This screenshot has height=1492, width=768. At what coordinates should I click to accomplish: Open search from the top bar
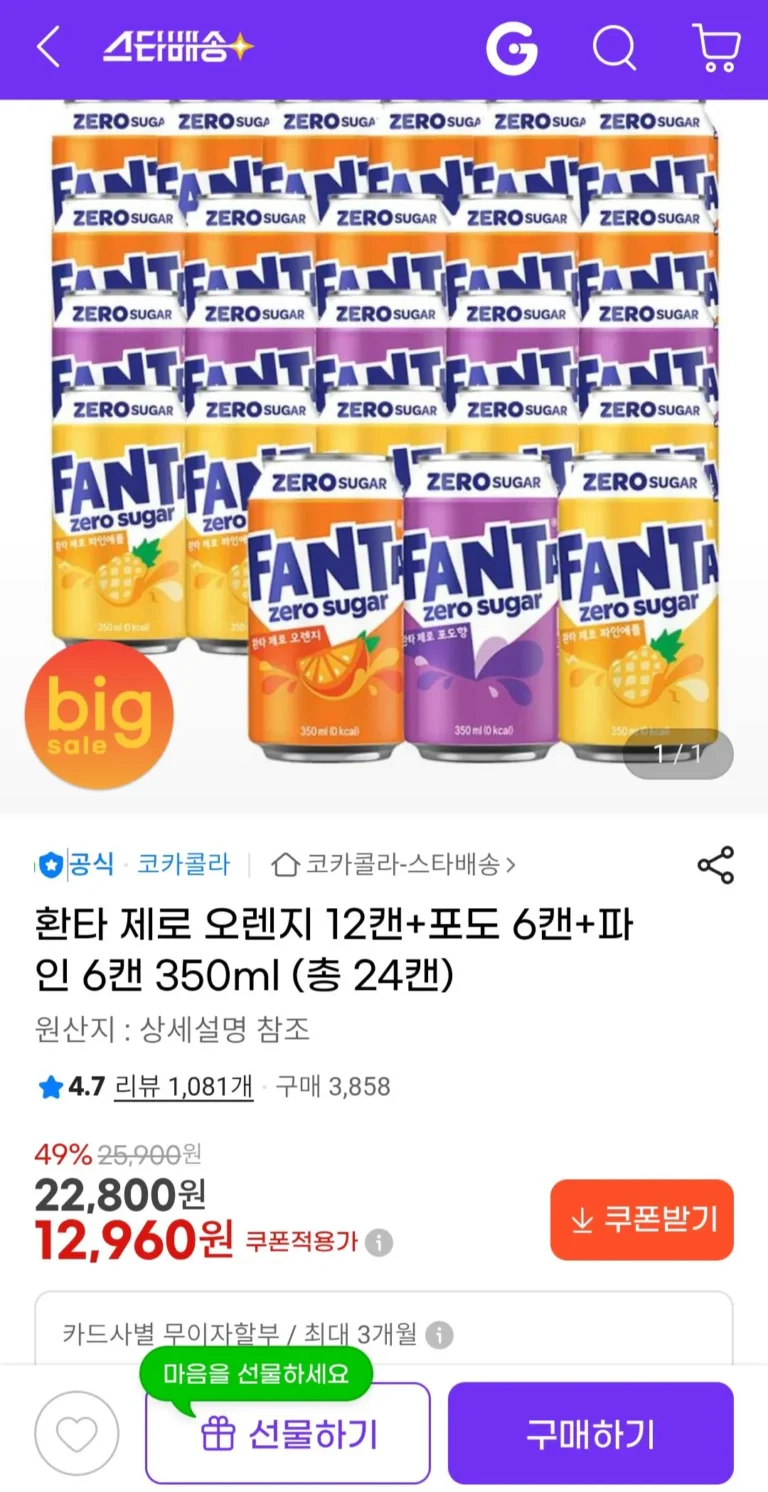[x=614, y=48]
